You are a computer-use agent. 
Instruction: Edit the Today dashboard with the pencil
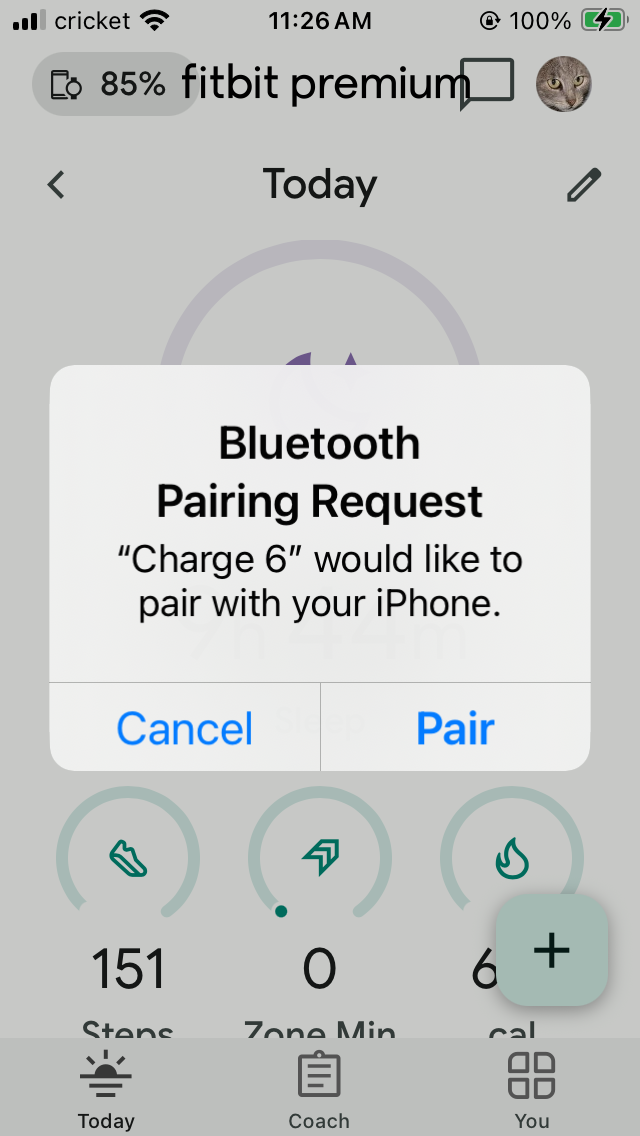tap(584, 185)
